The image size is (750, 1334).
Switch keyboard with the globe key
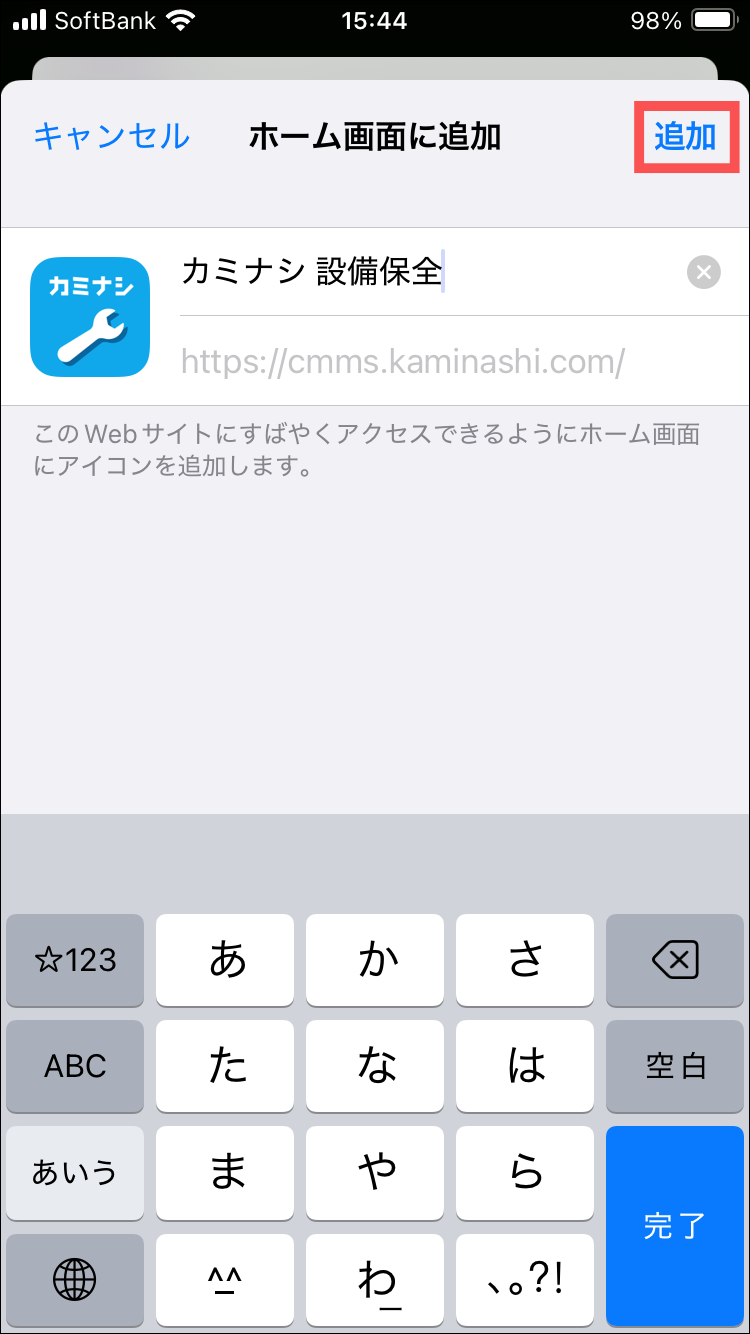click(x=75, y=1278)
